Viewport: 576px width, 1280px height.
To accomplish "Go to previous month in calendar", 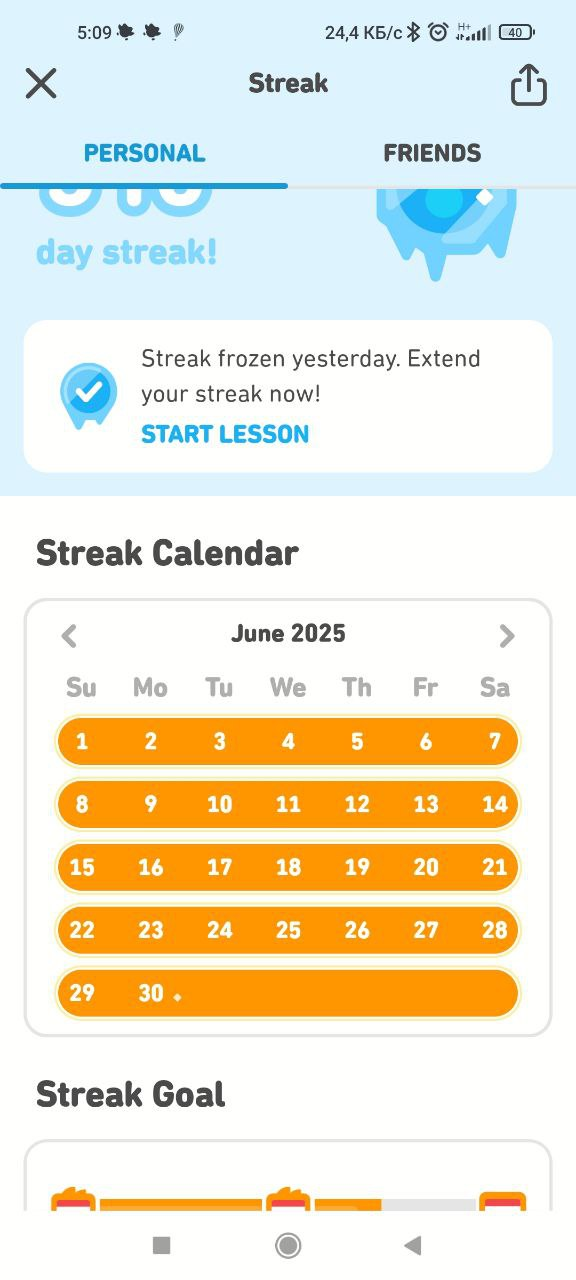I will 69,635.
